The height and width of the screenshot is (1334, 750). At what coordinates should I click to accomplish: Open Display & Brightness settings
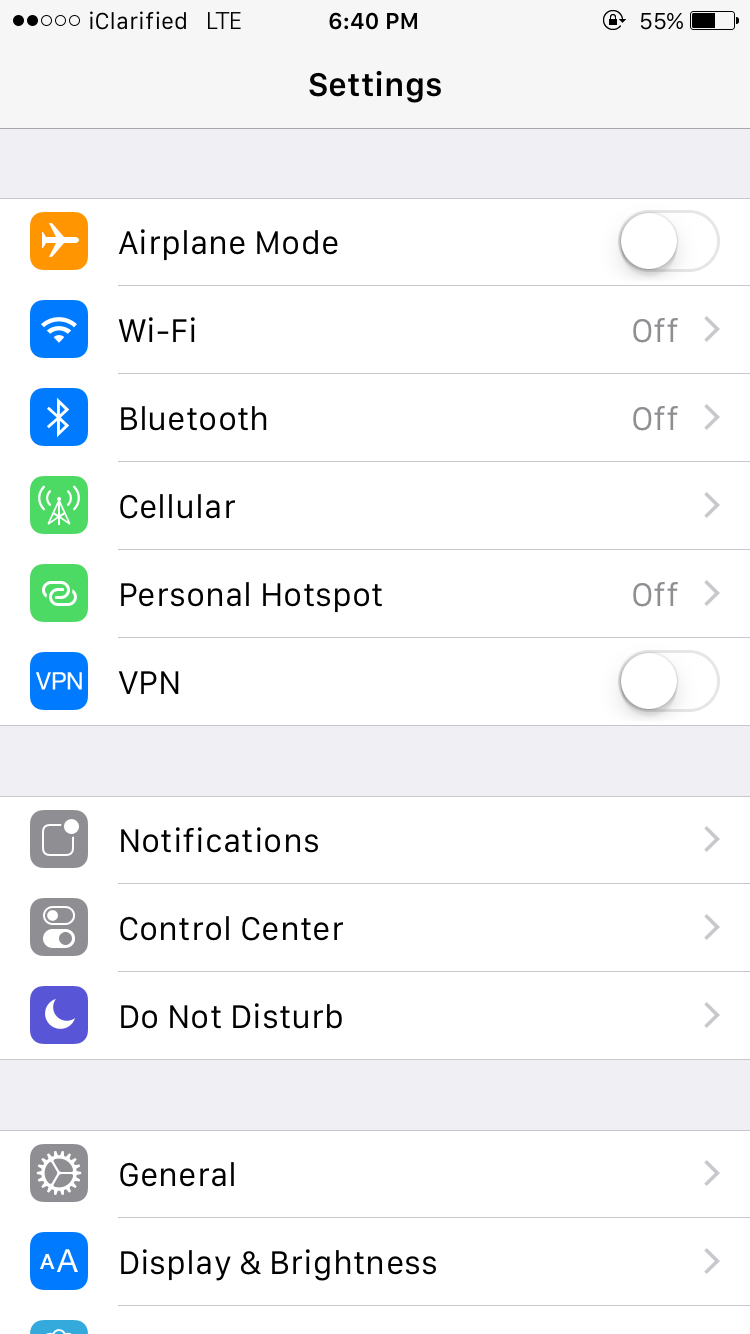click(375, 1262)
